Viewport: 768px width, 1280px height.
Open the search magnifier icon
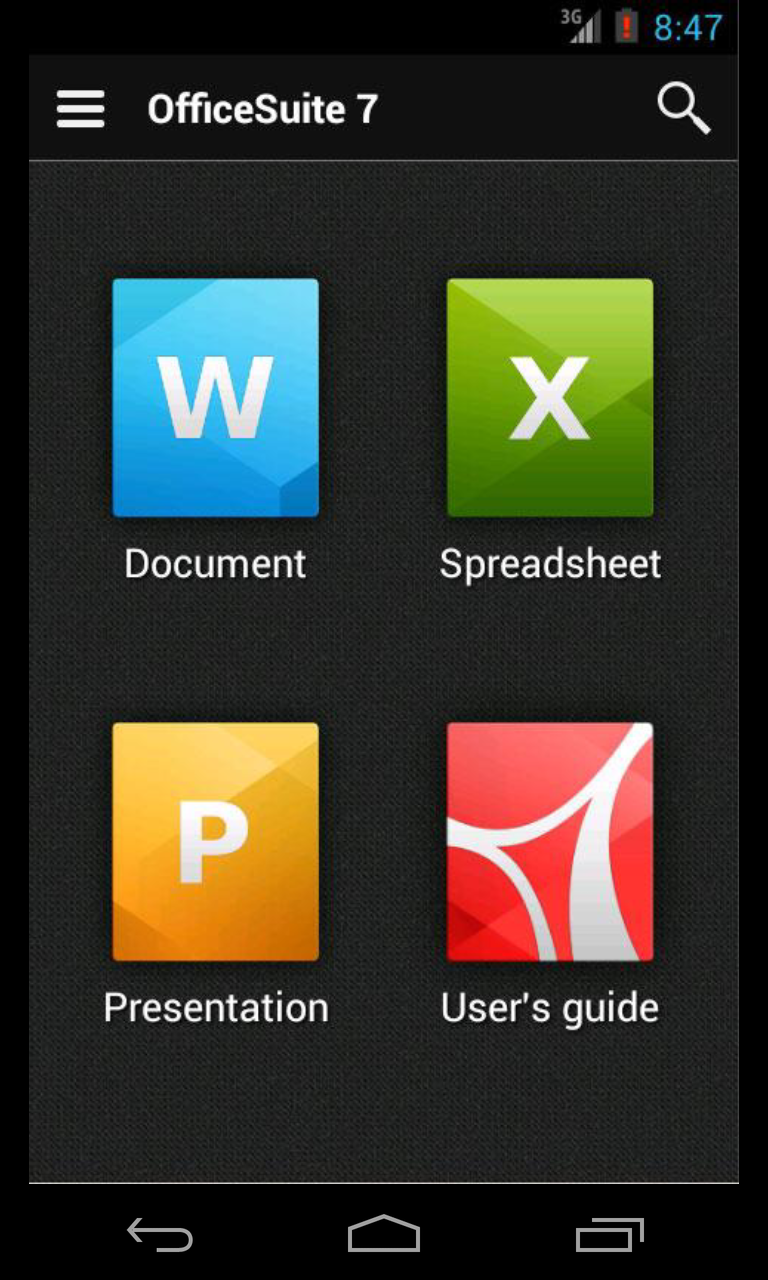tap(684, 108)
